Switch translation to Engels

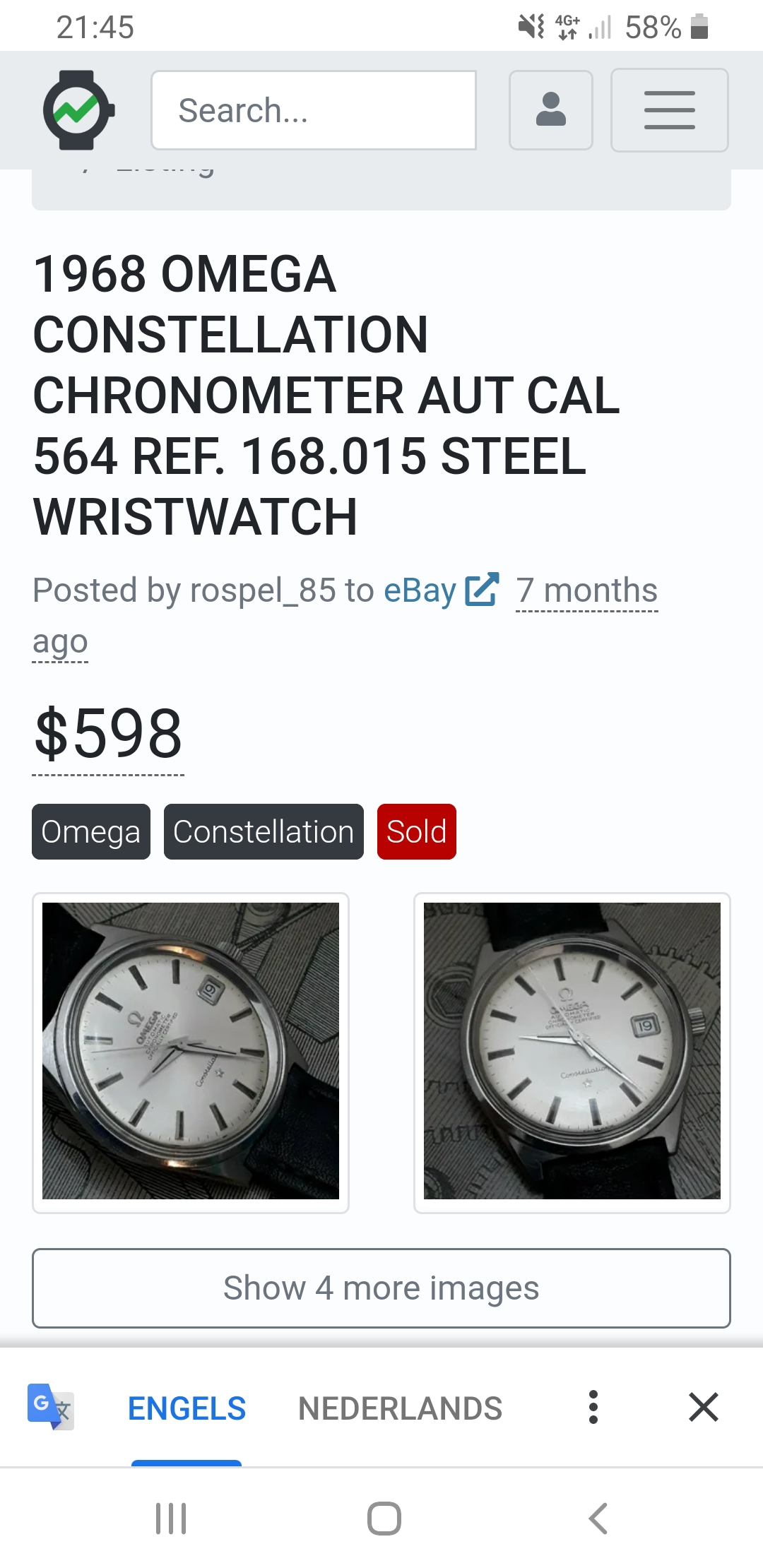coord(187,1408)
